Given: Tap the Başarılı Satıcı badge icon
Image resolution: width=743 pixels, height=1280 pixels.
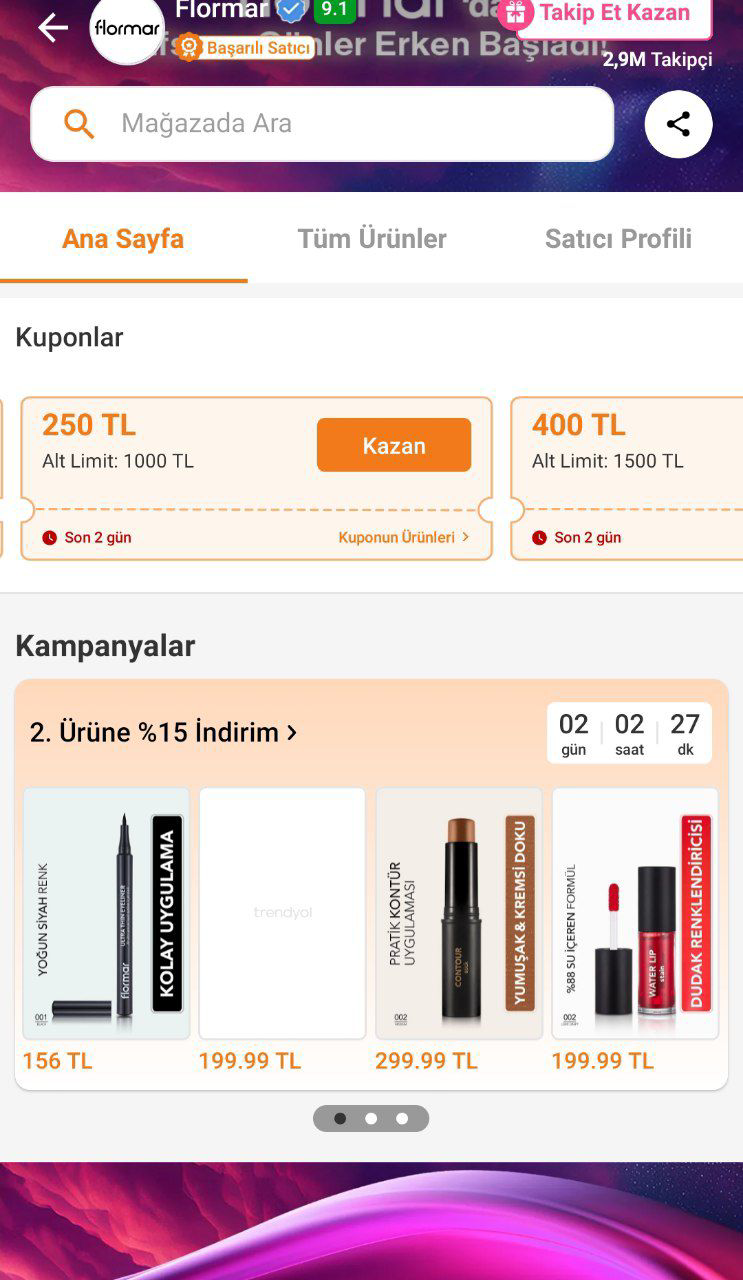Looking at the screenshot, I should tap(188, 46).
